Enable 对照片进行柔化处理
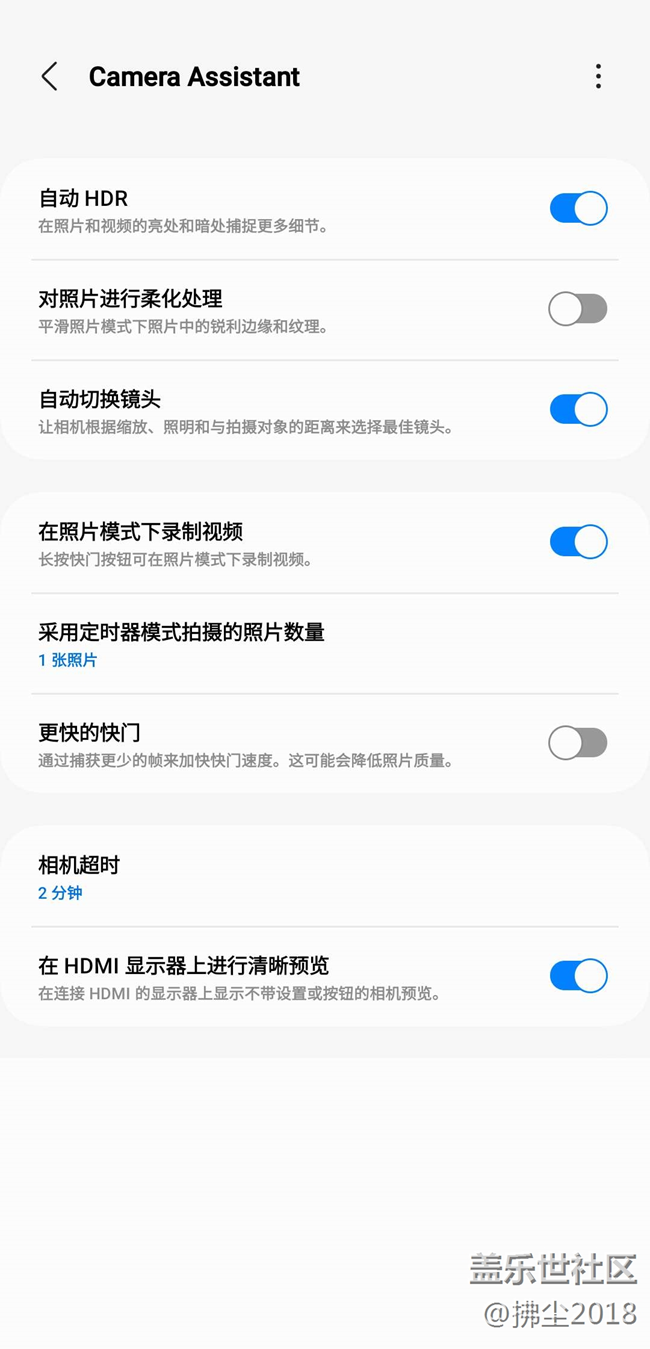The image size is (650, 1349). (578, 309)
